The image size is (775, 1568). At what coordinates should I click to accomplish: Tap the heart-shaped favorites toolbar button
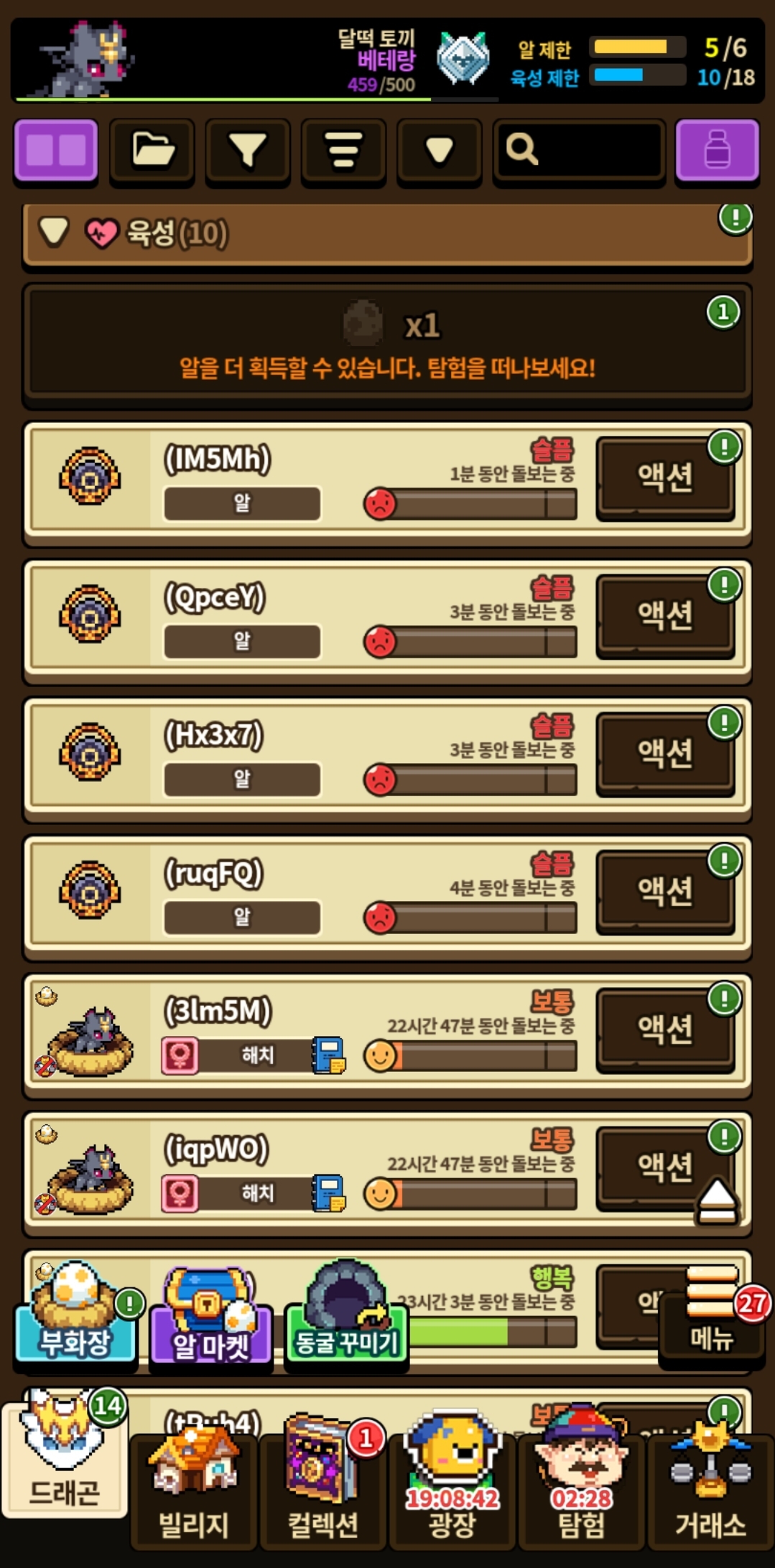click(439, 151)
